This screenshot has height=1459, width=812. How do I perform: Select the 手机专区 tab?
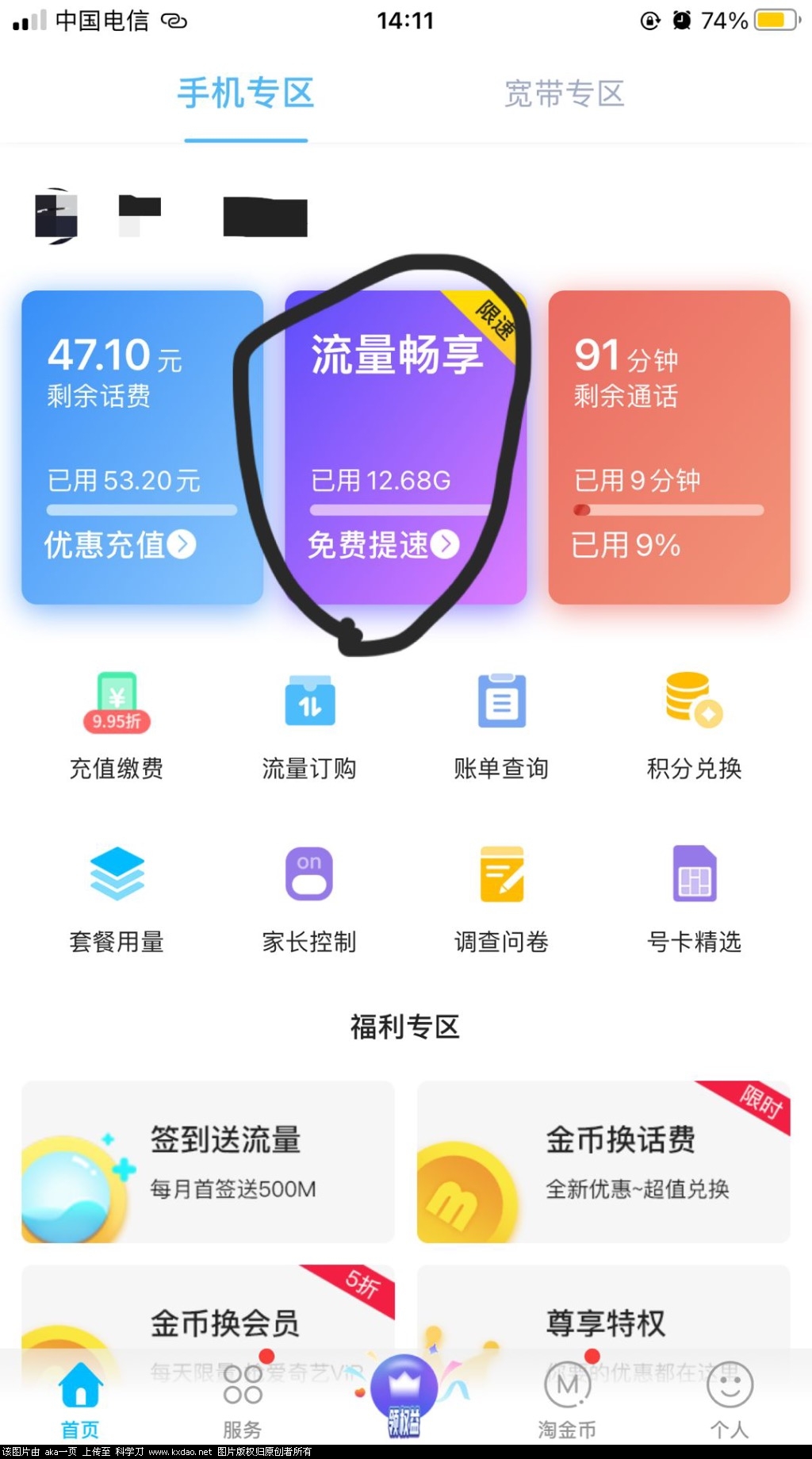click(x=246, y=94)
